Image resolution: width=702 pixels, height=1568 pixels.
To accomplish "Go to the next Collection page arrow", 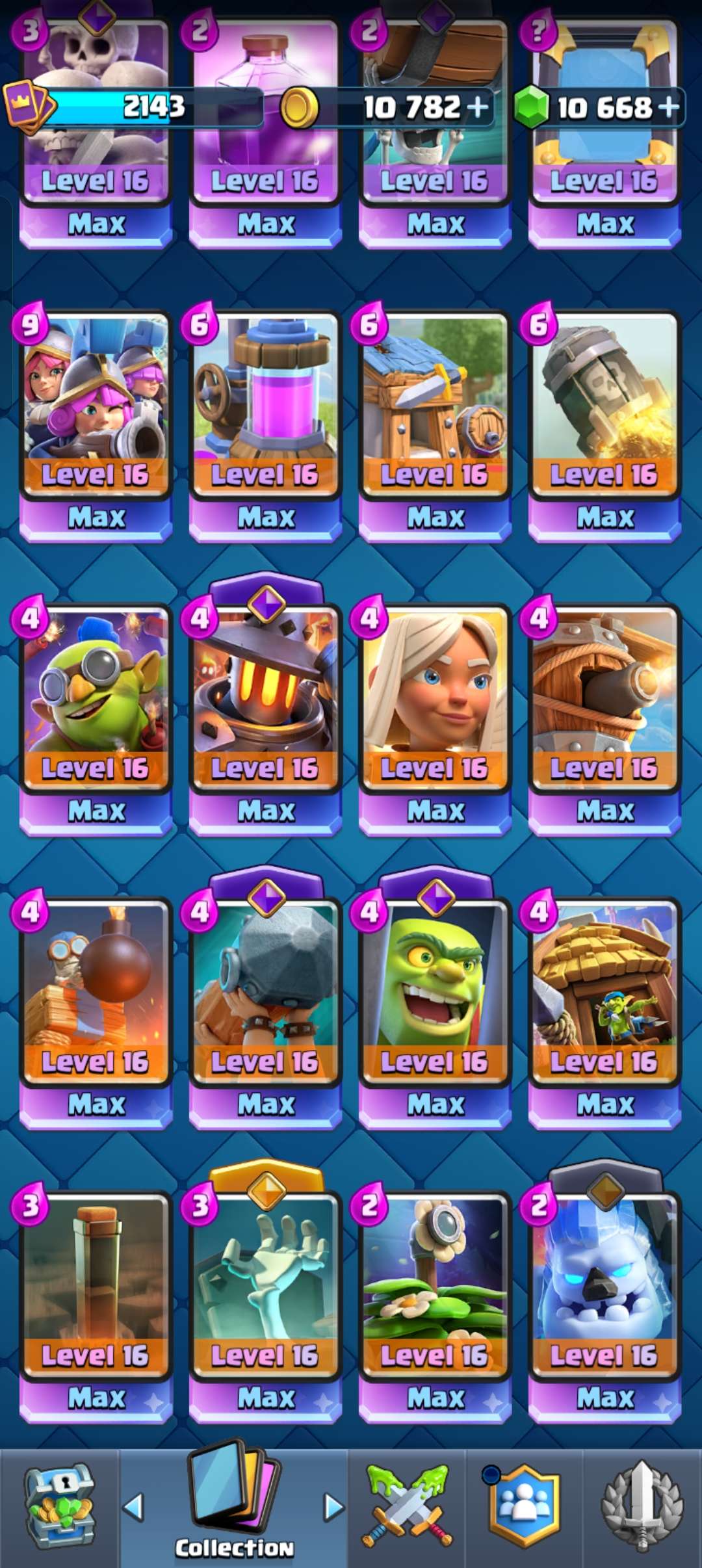I will 333,1507.
